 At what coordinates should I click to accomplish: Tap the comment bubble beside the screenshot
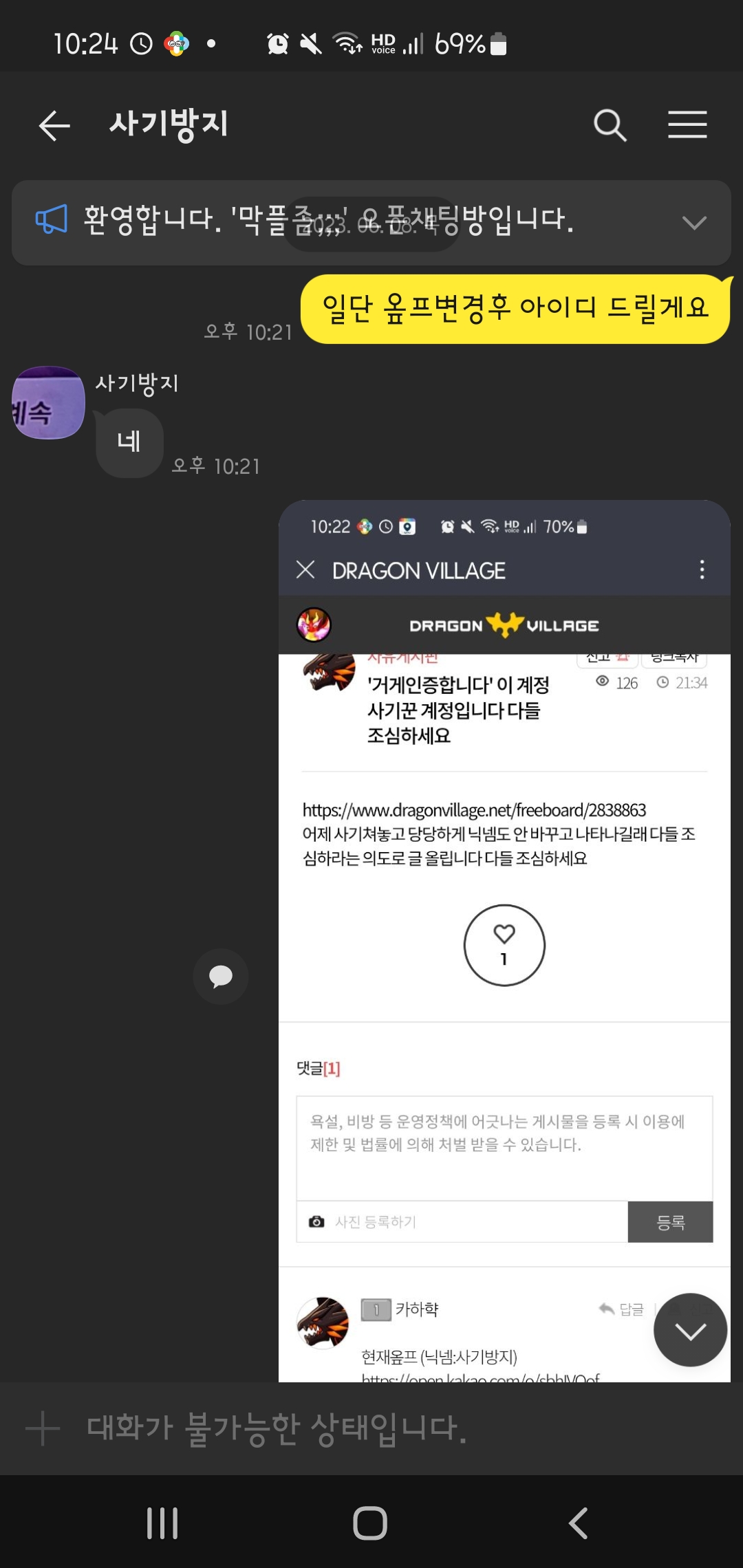click(220, 977)
